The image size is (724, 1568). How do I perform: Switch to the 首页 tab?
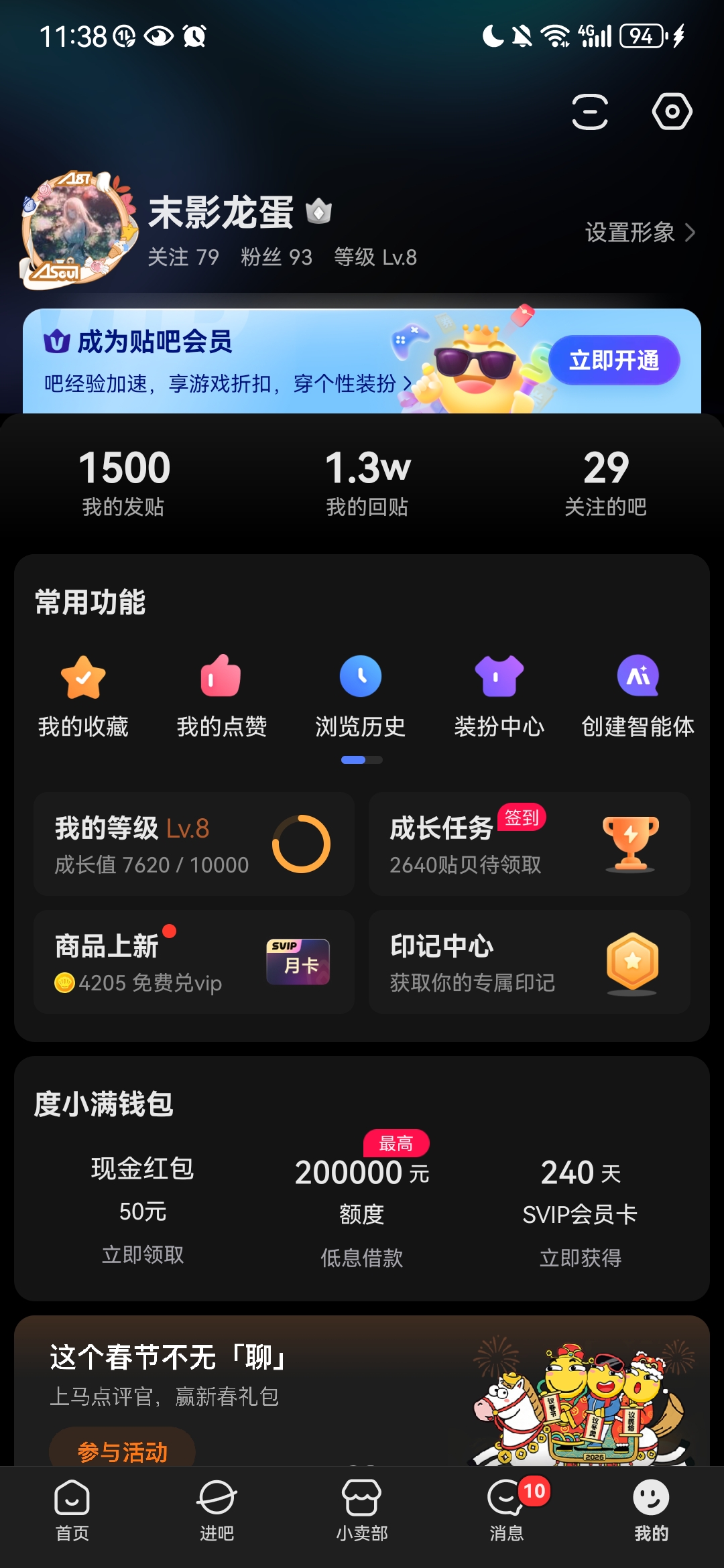tap(72, 1510)
